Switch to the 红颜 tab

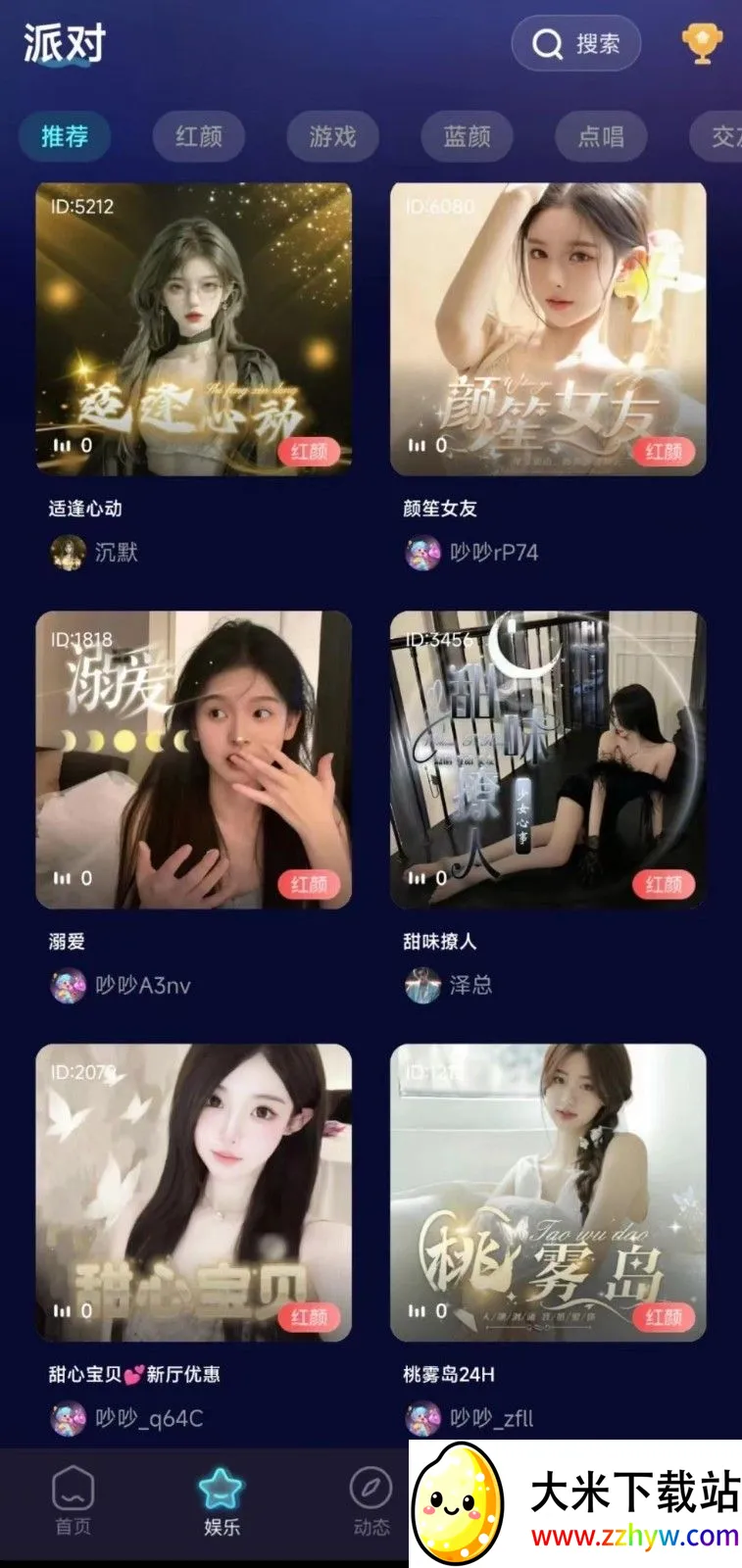coord(198,136)
